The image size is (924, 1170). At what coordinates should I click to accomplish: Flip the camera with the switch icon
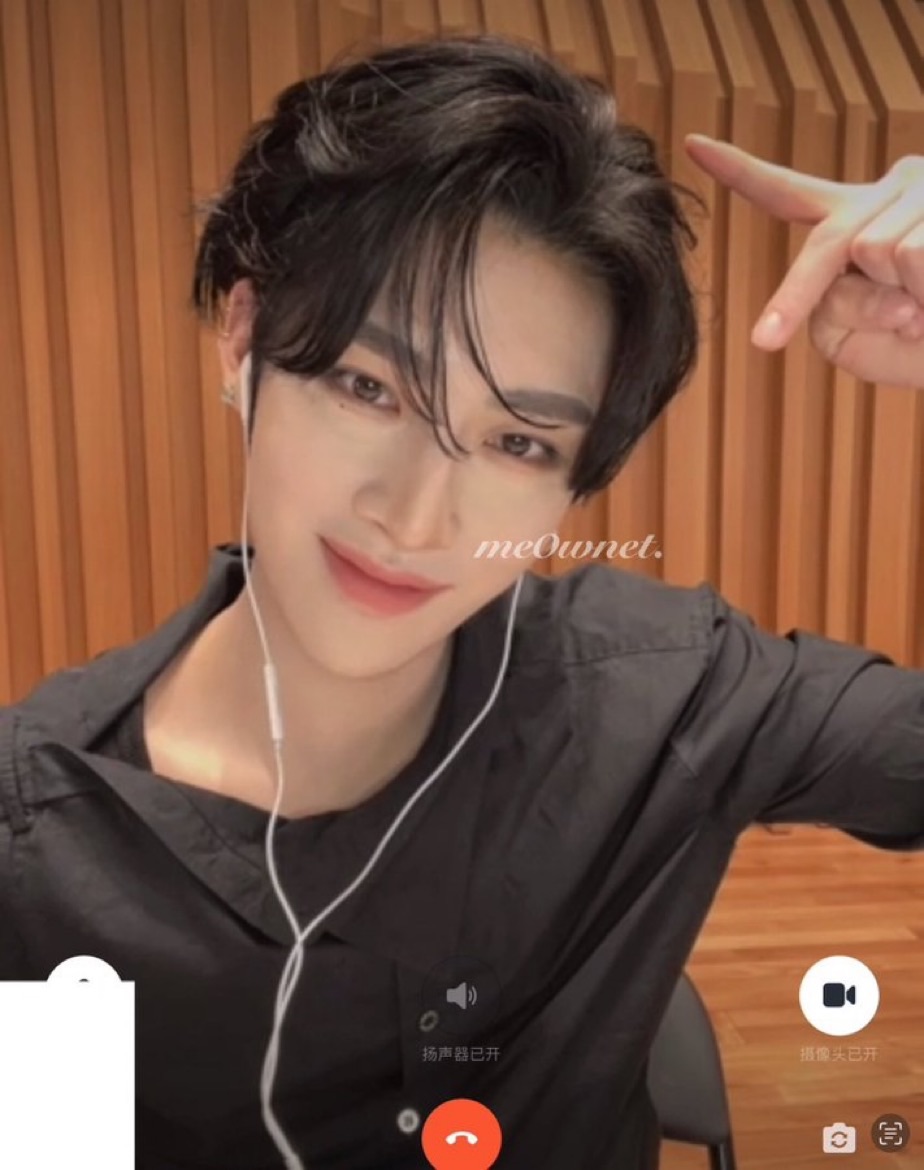[838, 1137]
